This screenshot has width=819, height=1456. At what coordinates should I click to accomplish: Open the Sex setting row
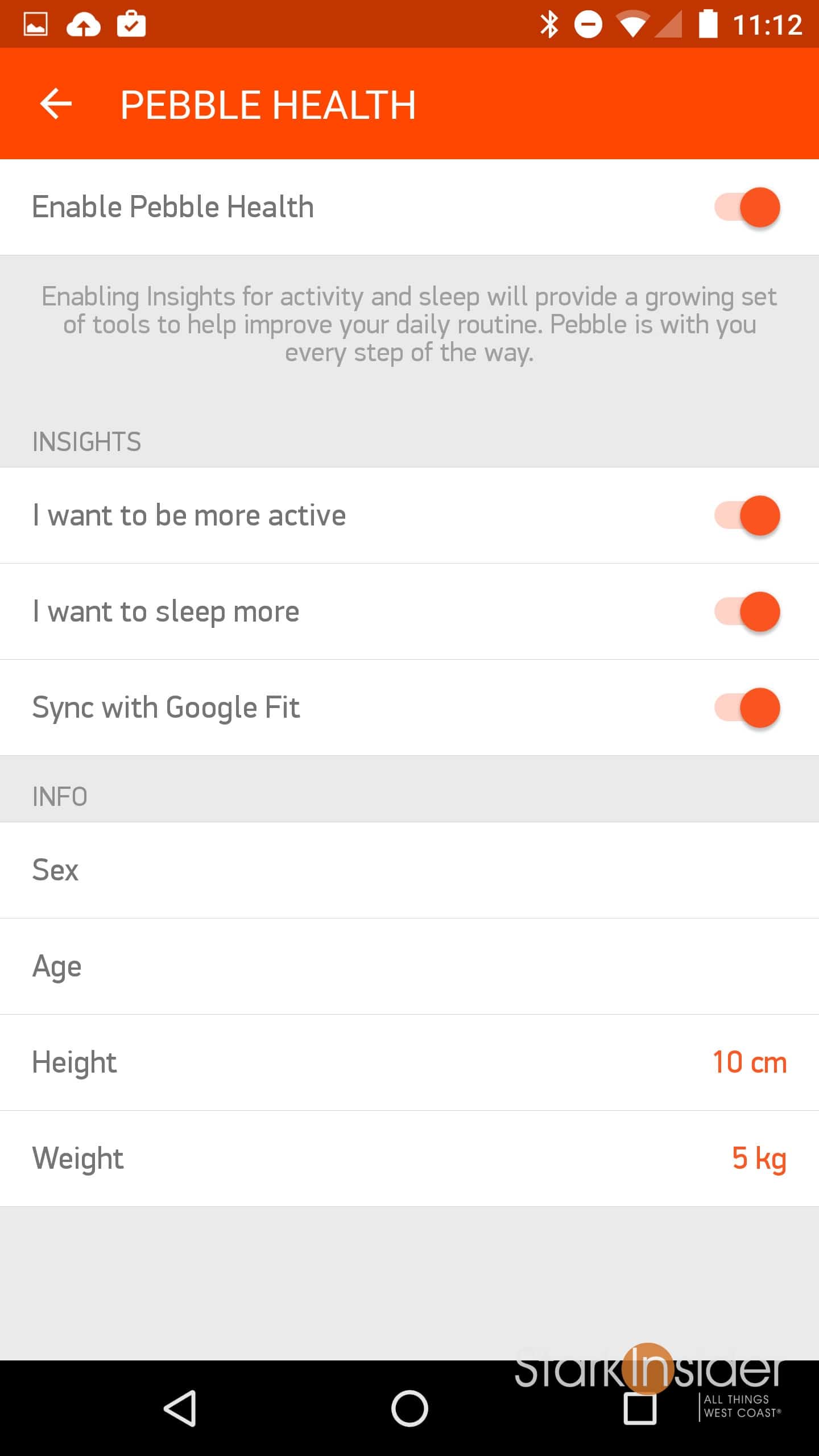pyautogui.click(x=409, y=870)
